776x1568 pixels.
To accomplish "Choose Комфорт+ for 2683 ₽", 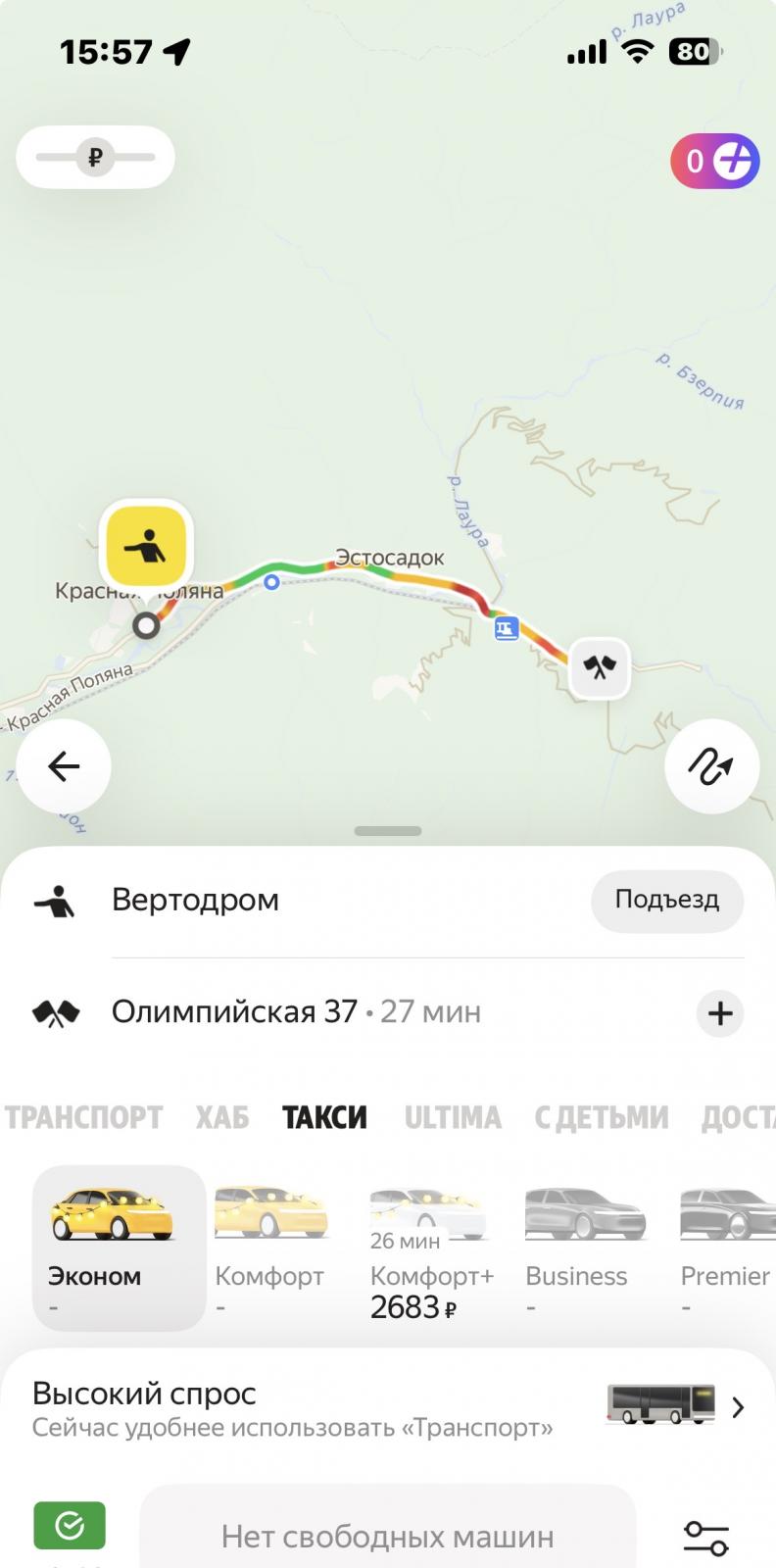I will [429, 1254].
